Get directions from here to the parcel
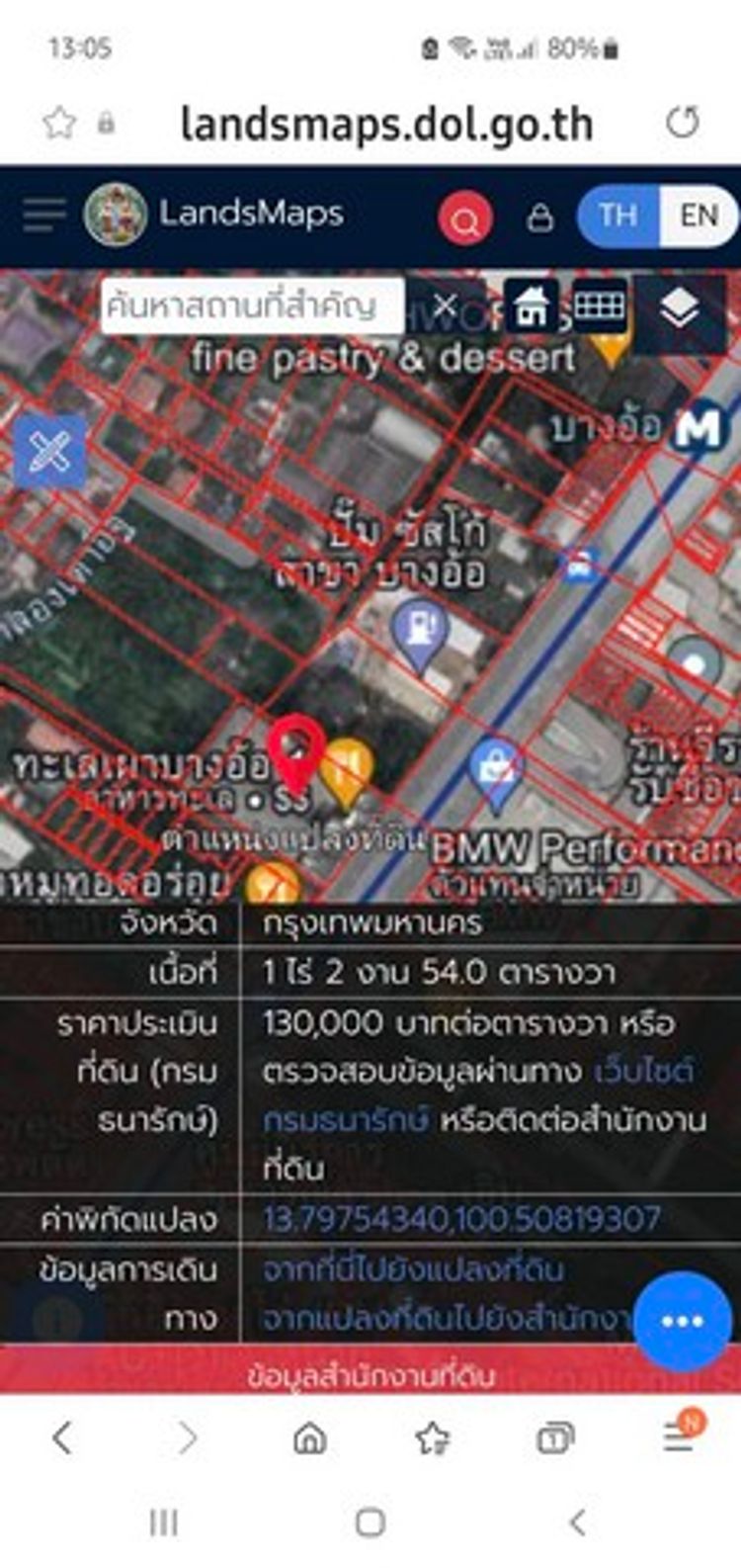This screenshot has width=741, height=1568. coord(413,1268)
